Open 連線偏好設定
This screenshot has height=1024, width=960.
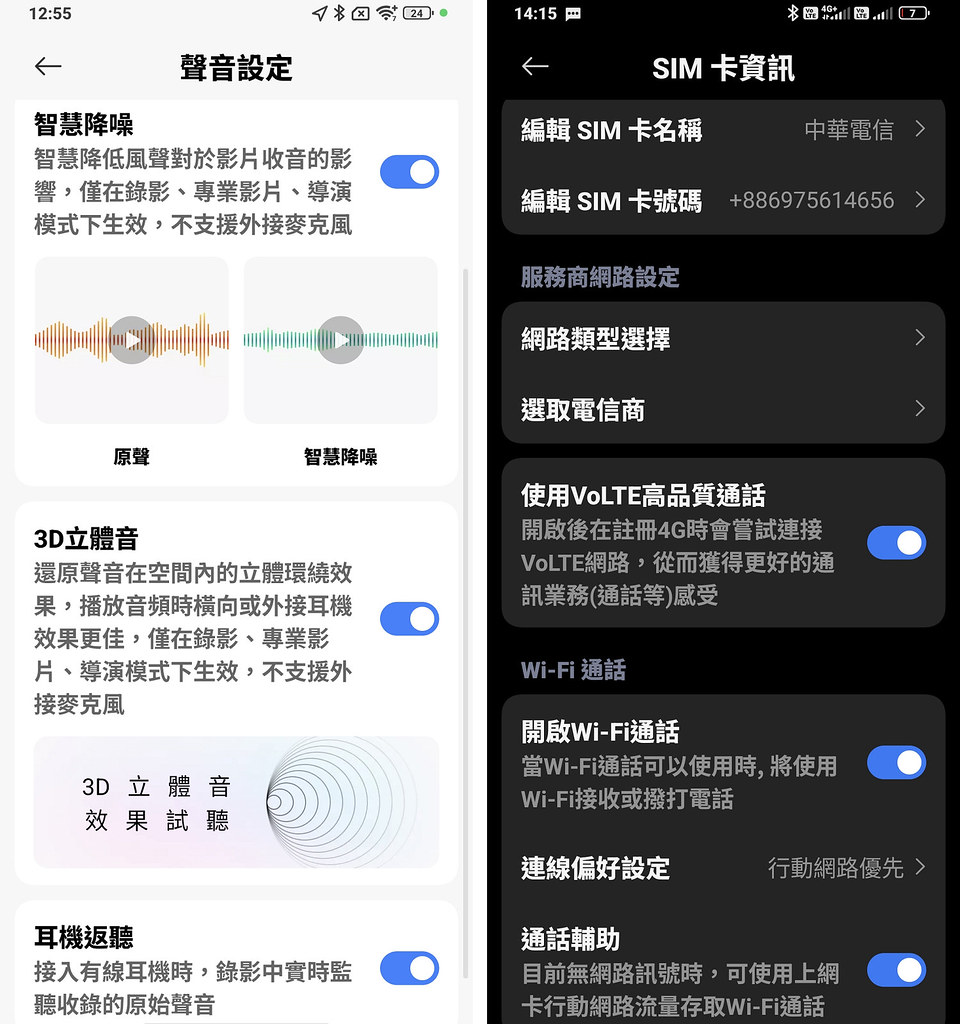click(x=722, y=868)
